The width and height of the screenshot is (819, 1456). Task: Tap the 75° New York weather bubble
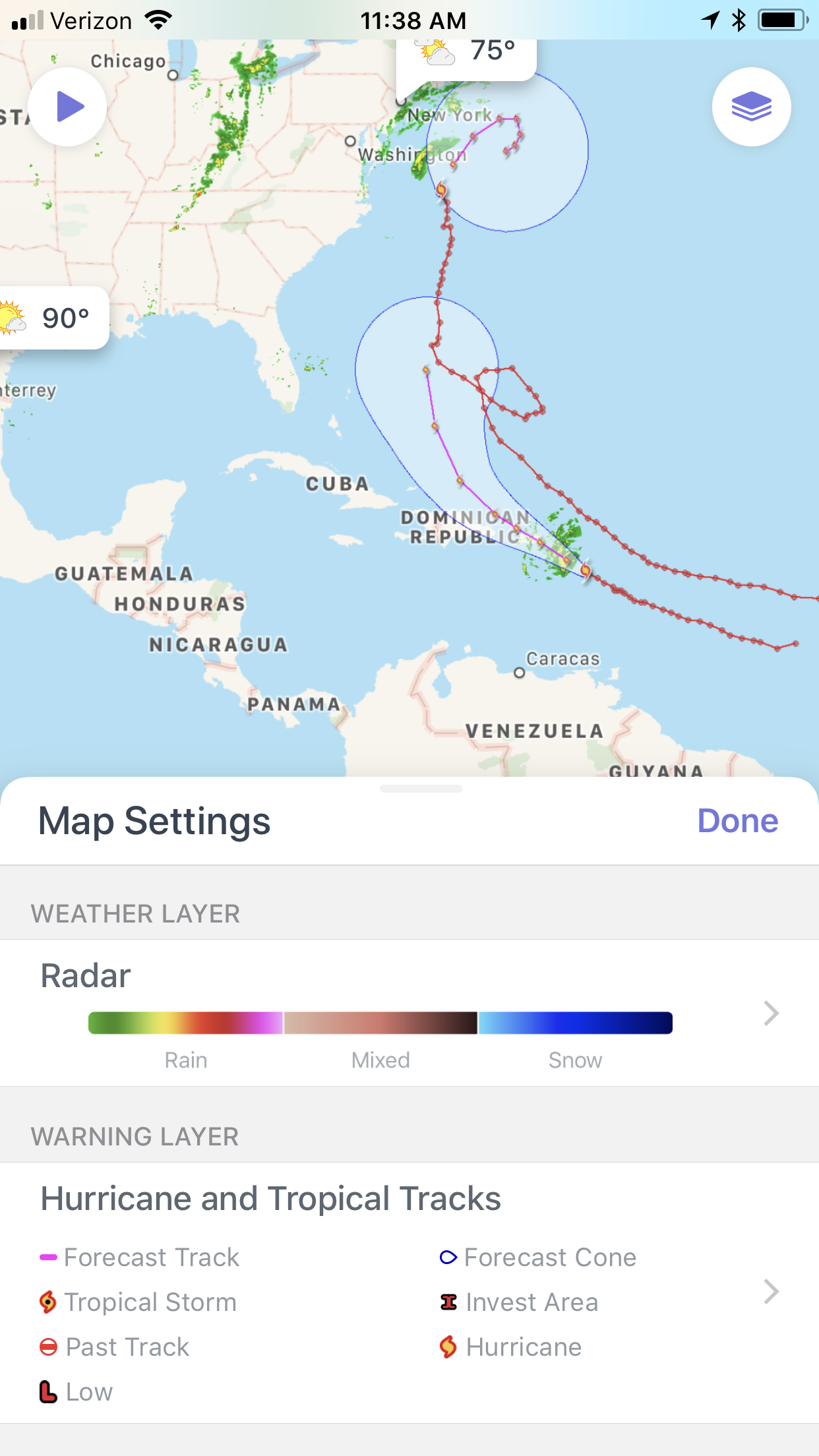[x=468, y=53]
